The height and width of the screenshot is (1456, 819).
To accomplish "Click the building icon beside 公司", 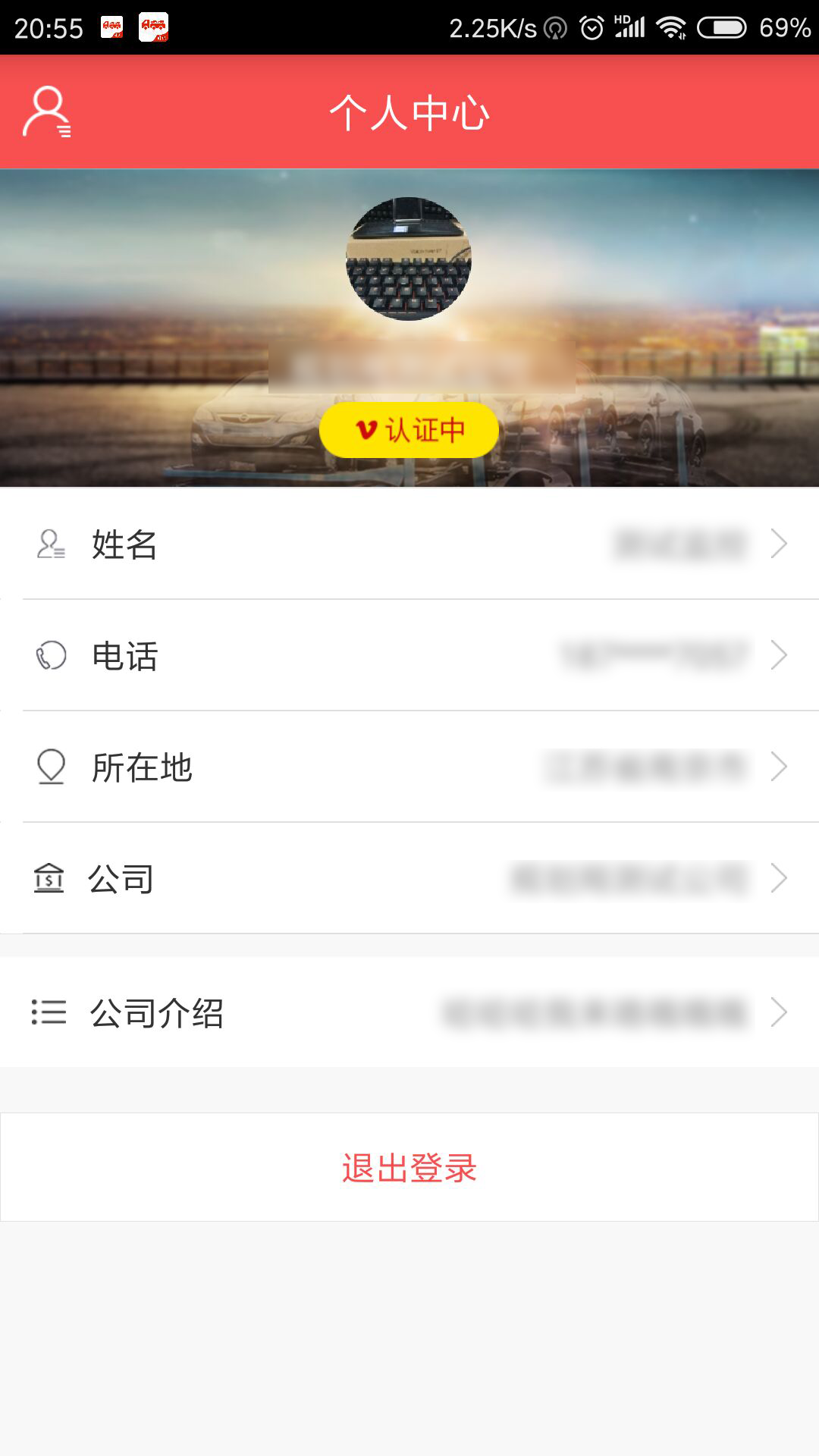I will point(50,878).
